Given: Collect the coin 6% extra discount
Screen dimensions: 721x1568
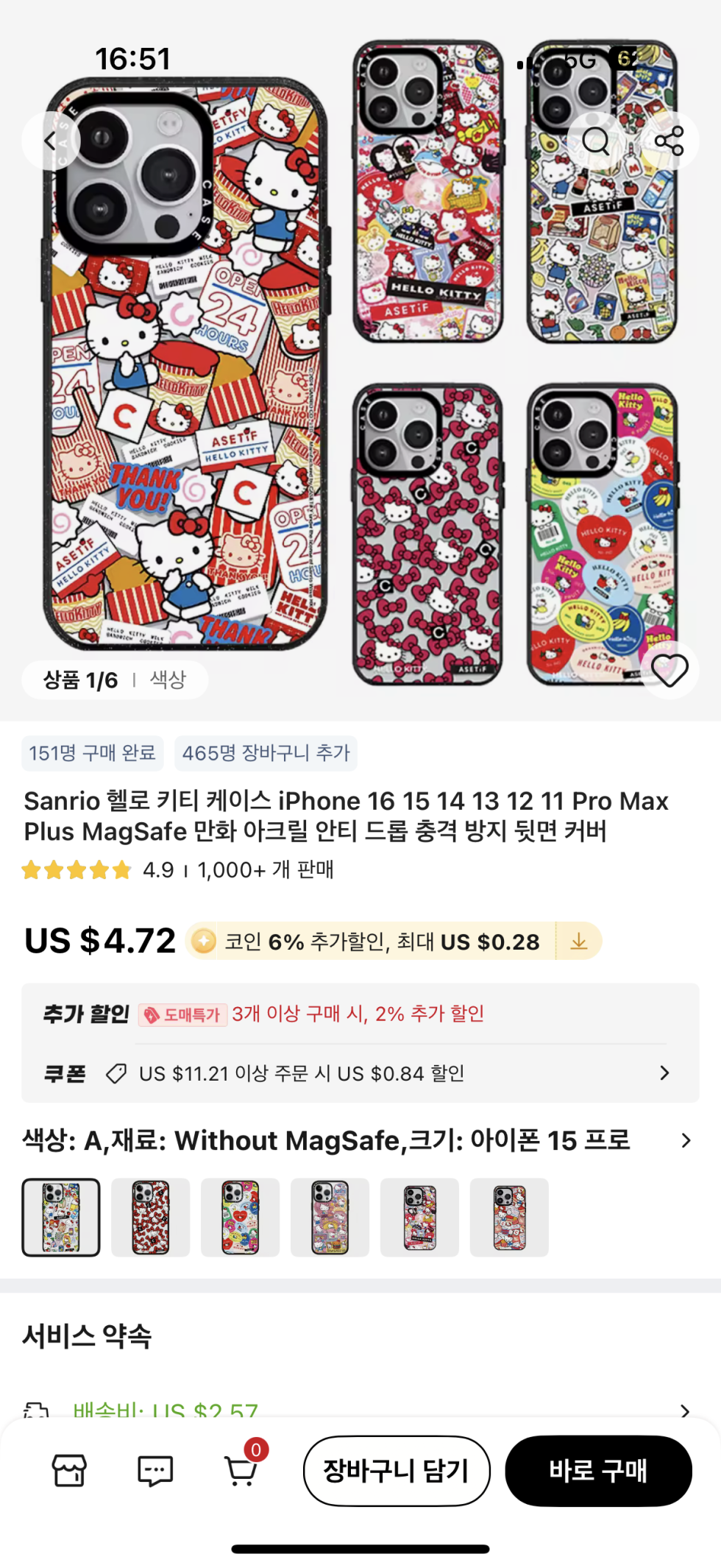Looking at the screenshot, I should [579, 942].
